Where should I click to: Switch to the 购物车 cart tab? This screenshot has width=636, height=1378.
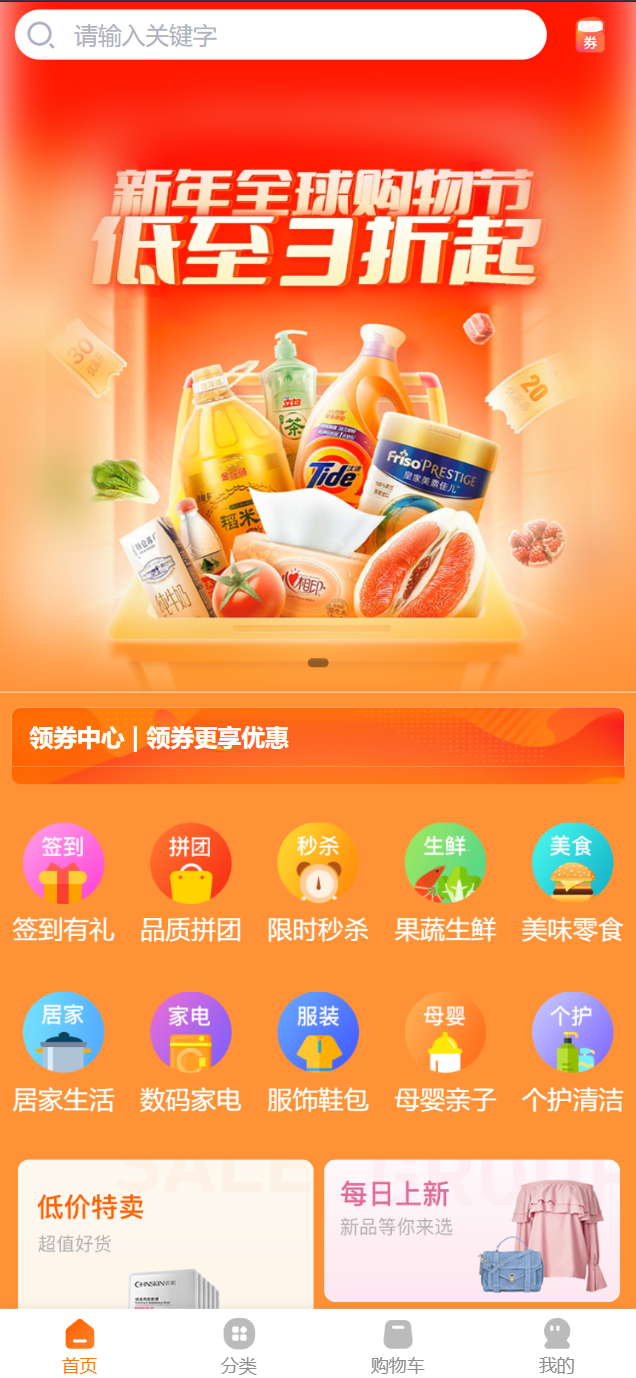pos(397,1346)
